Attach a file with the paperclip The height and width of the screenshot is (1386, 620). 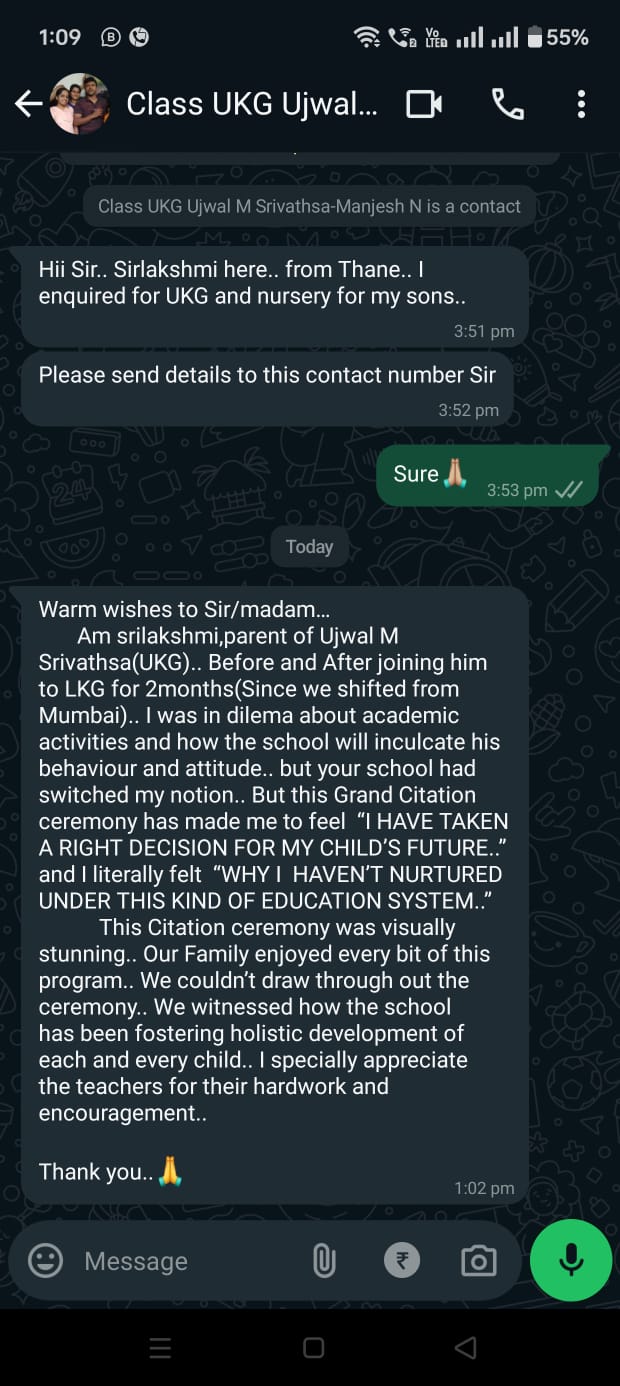[x=324, y=1261]
